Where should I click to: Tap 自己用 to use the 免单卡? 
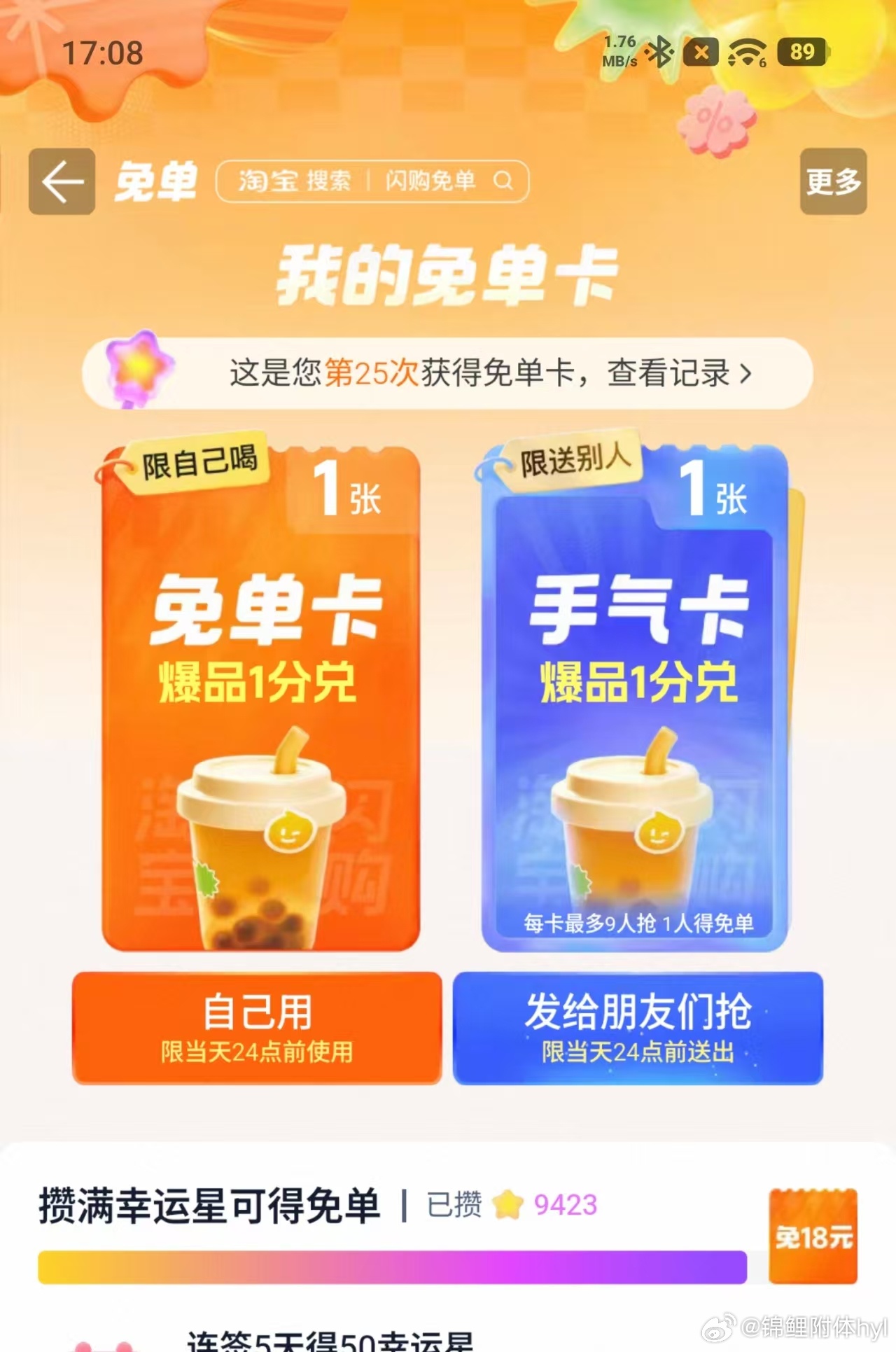tap(257, 1027)
